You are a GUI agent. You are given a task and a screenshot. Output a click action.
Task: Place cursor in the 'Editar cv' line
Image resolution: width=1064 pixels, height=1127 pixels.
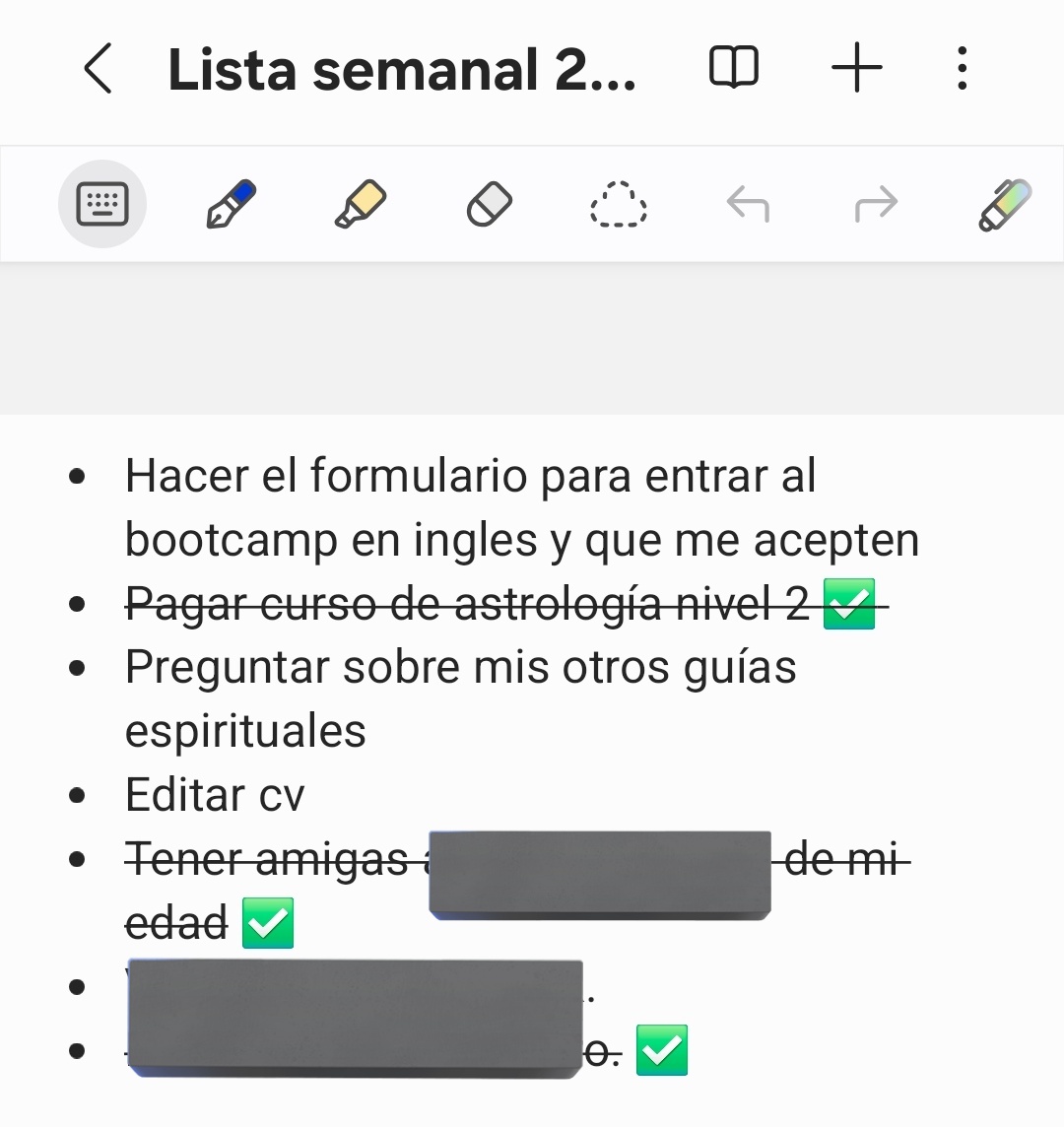pyautogui.click(x=215, y=795)
